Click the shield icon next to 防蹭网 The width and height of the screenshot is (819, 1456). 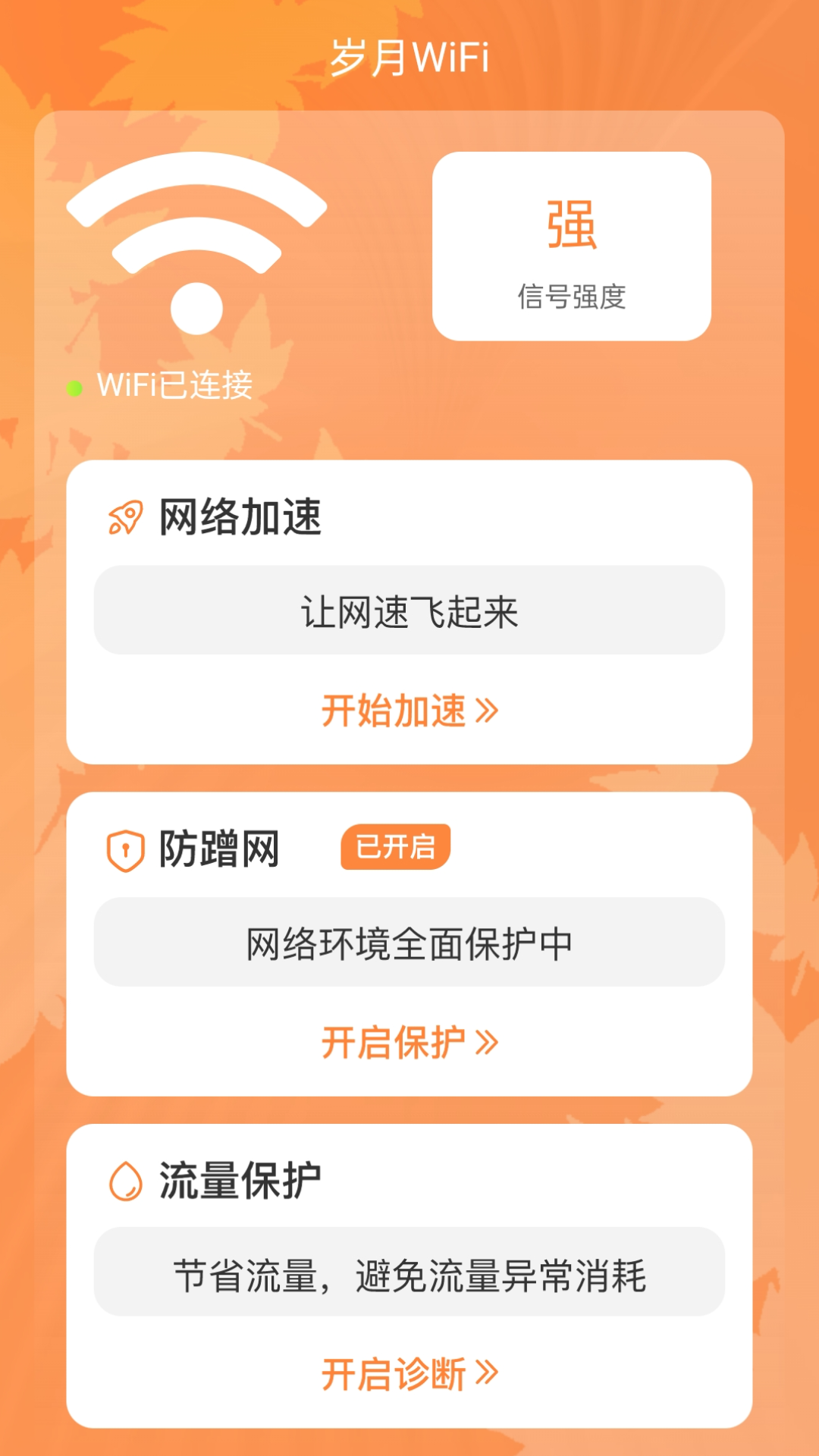[127, 851]
